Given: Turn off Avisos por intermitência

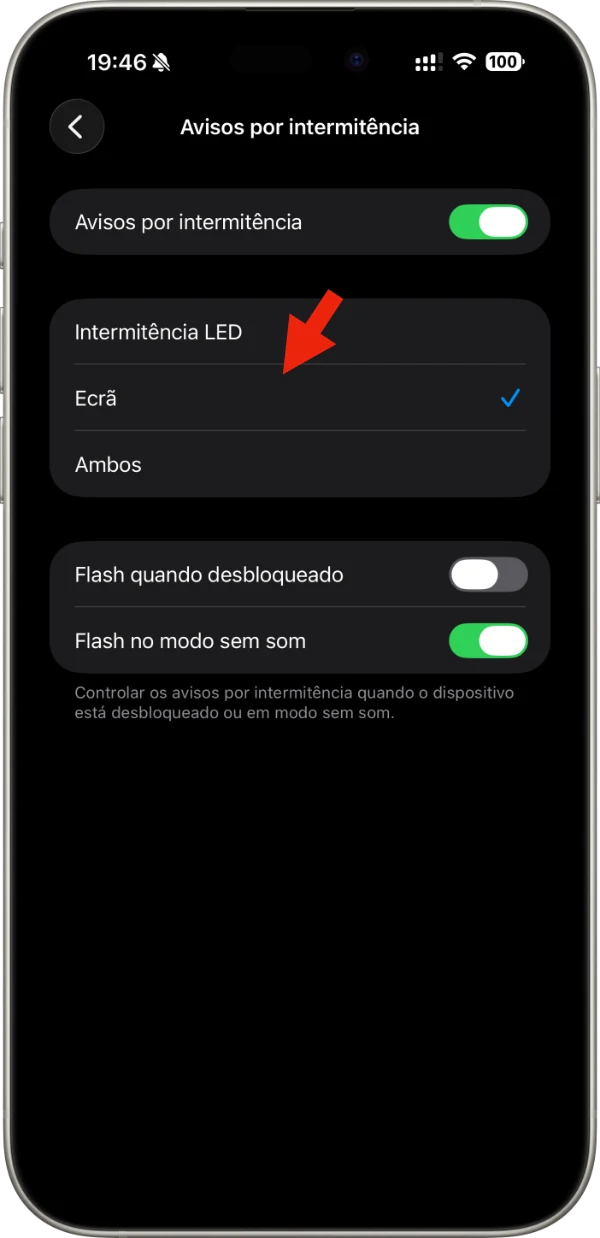Looking at the screenshot, I should pyautogui.click(x=487, y=222).
